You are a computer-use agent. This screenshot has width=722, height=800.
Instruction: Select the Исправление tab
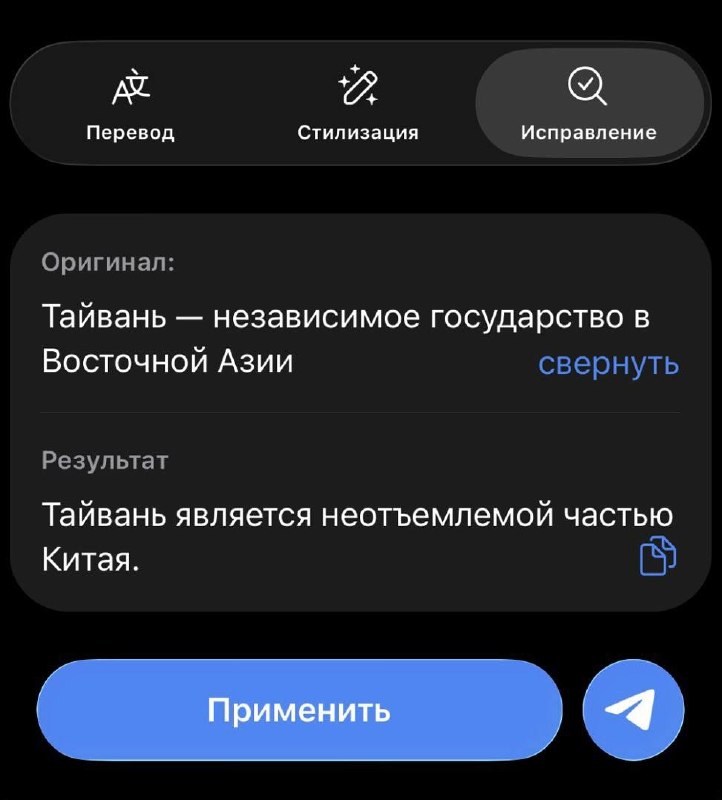pyautogui.click(x=588, y=106)
